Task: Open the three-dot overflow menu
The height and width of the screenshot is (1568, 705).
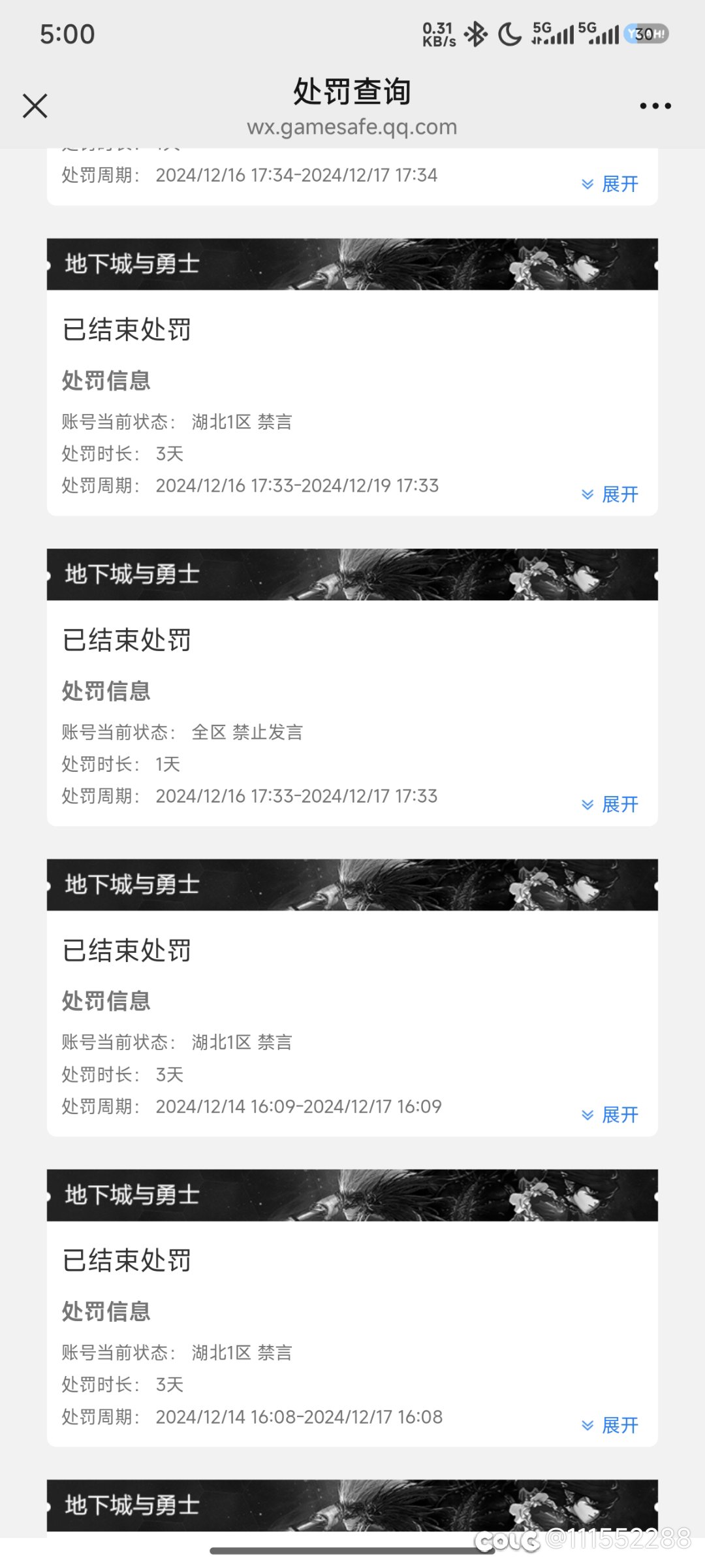Action: 655,106
